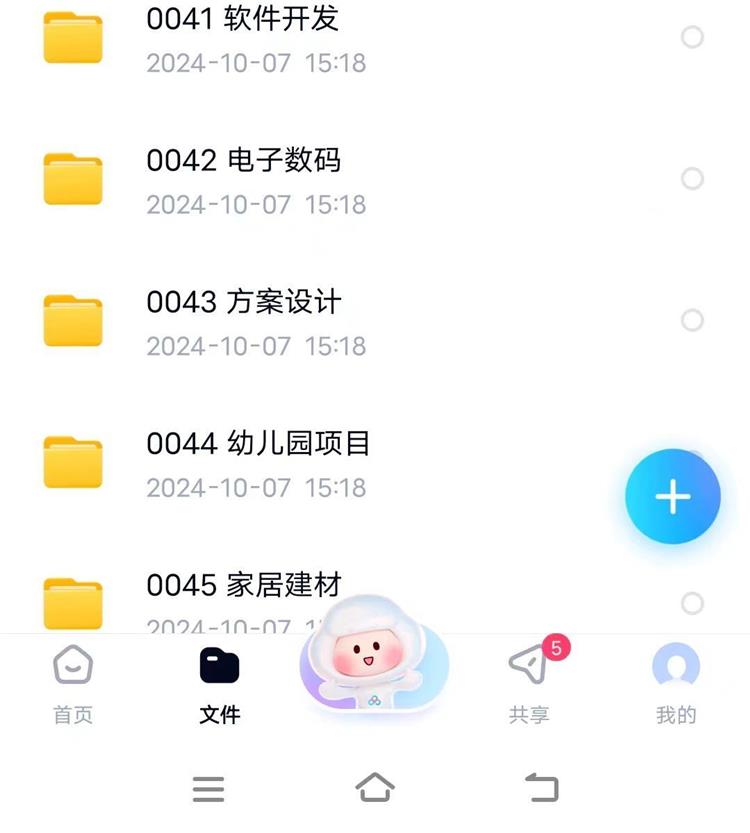
Task: Switch to the 文件 tab
Action: point(218,680)
